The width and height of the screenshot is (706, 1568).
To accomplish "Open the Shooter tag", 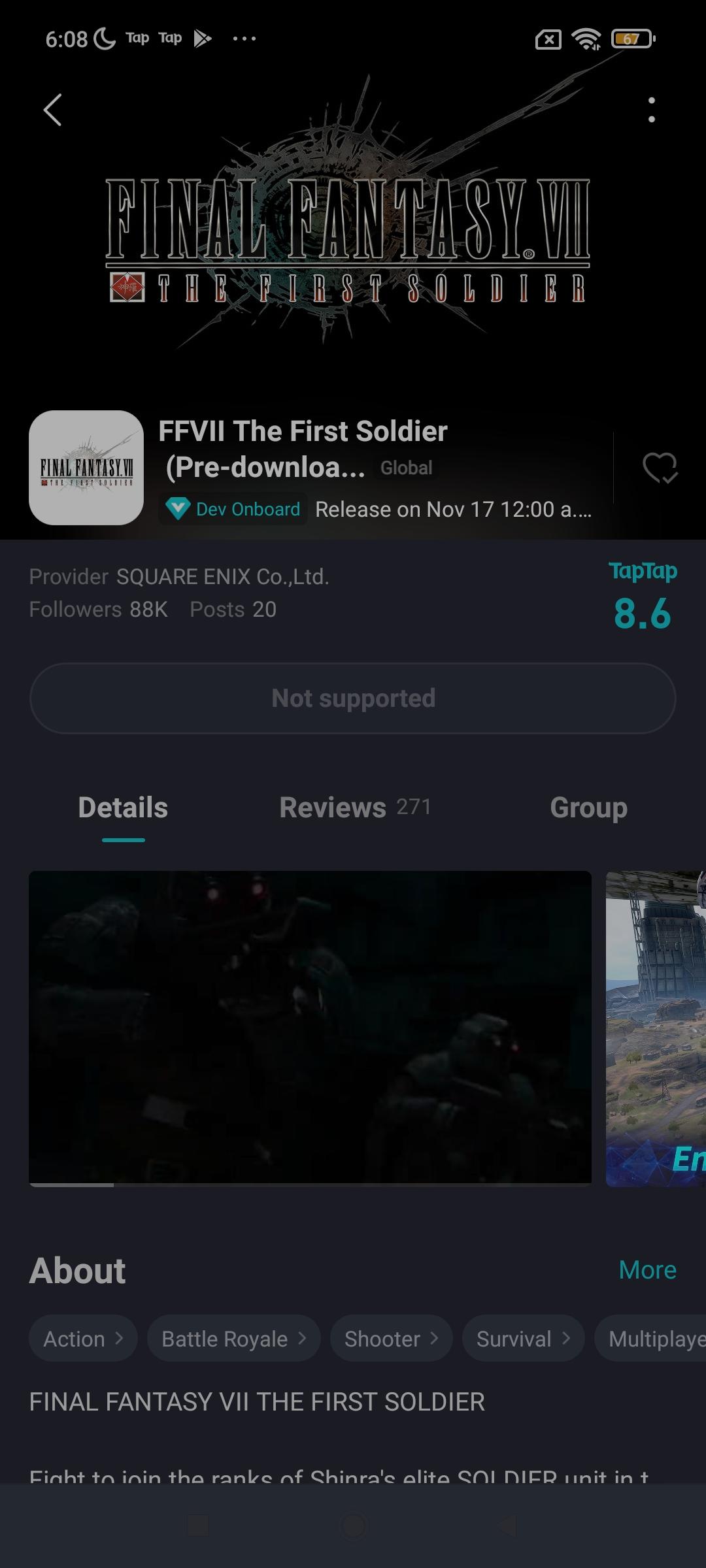I will (391, 1339).
